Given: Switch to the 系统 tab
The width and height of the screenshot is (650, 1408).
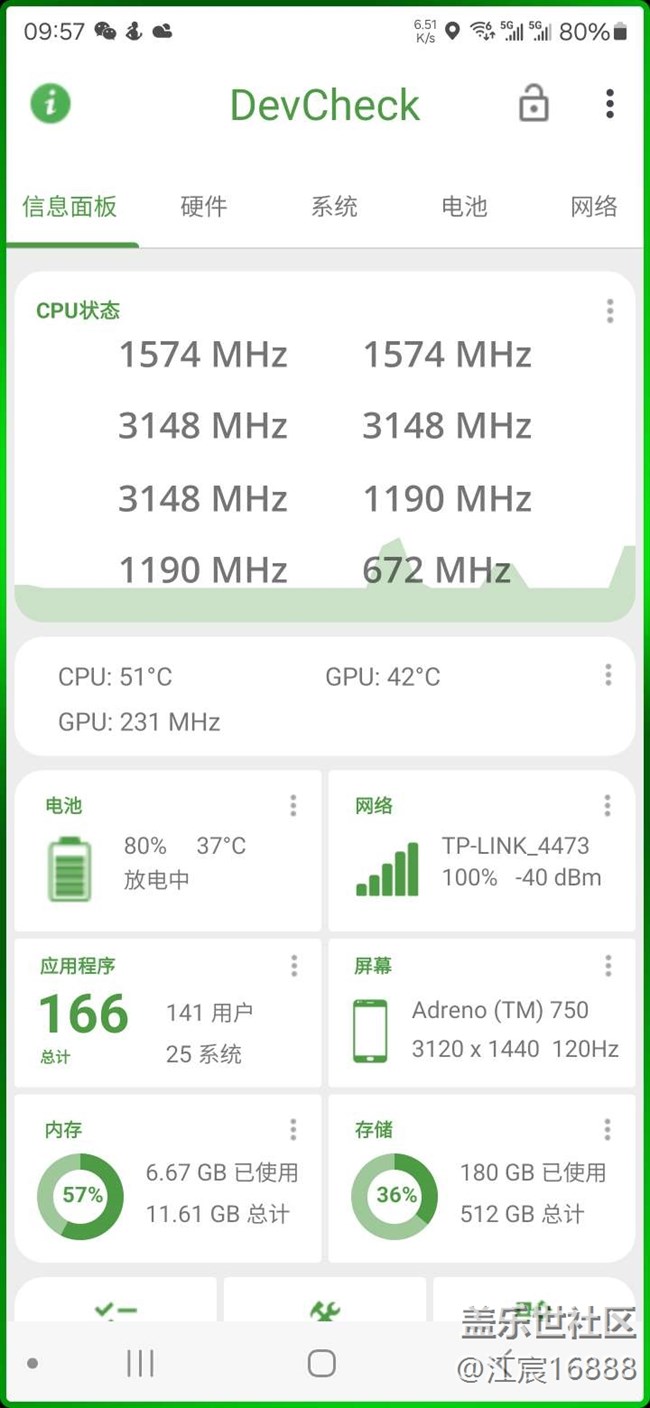Looking at the screenshot, I should point(334,207).
